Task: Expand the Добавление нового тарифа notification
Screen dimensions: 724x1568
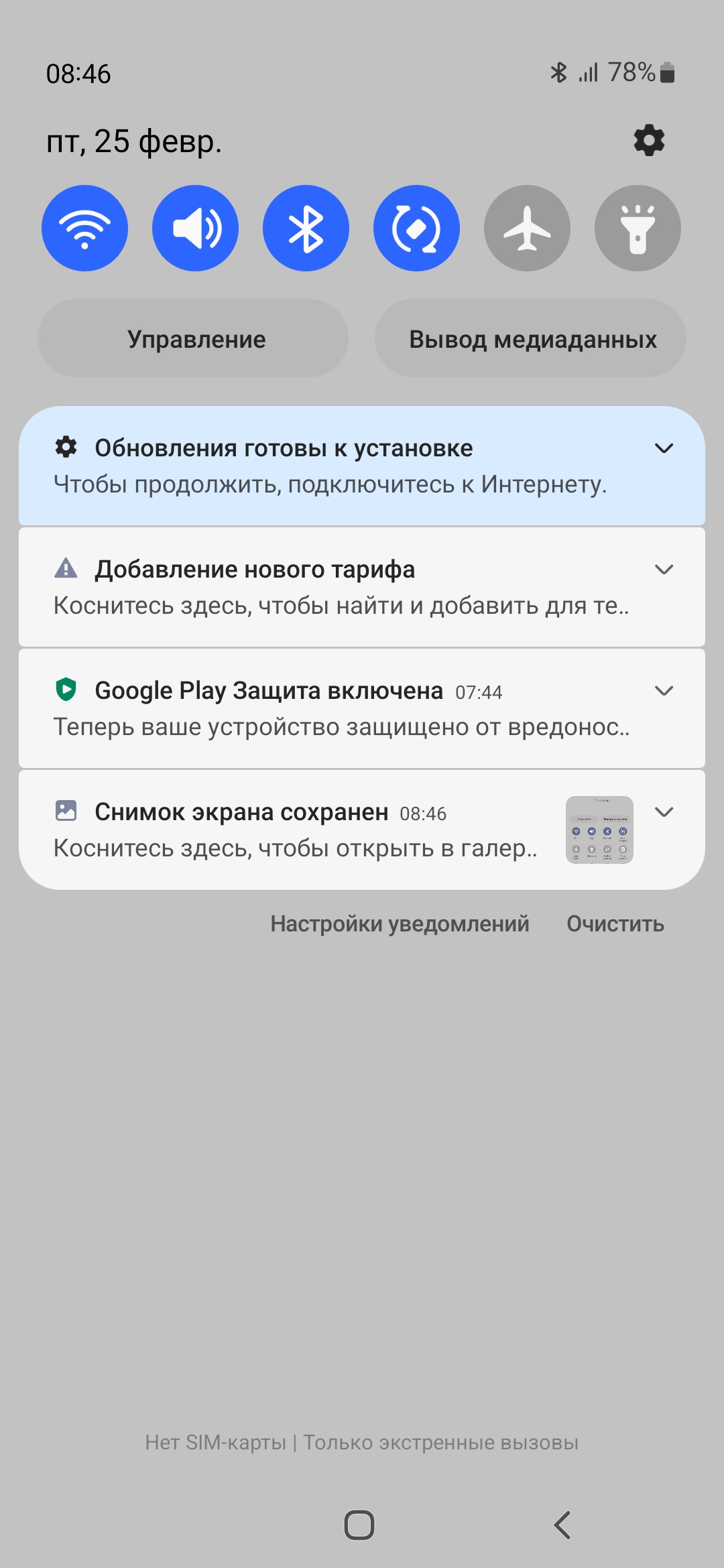Action: tap(664, 570)
